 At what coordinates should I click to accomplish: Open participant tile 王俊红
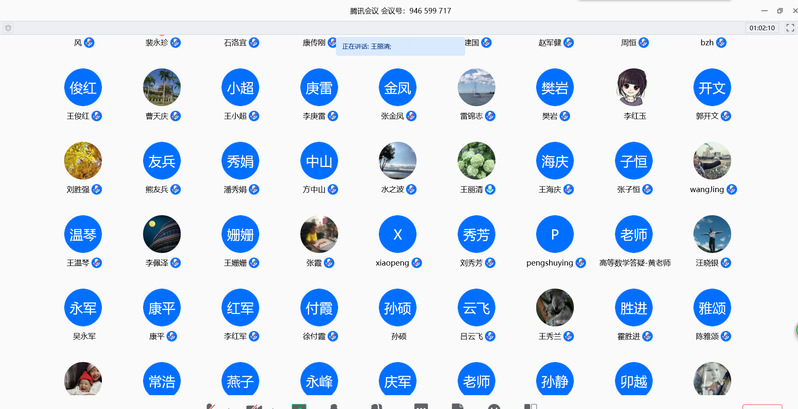coord(83,88)
